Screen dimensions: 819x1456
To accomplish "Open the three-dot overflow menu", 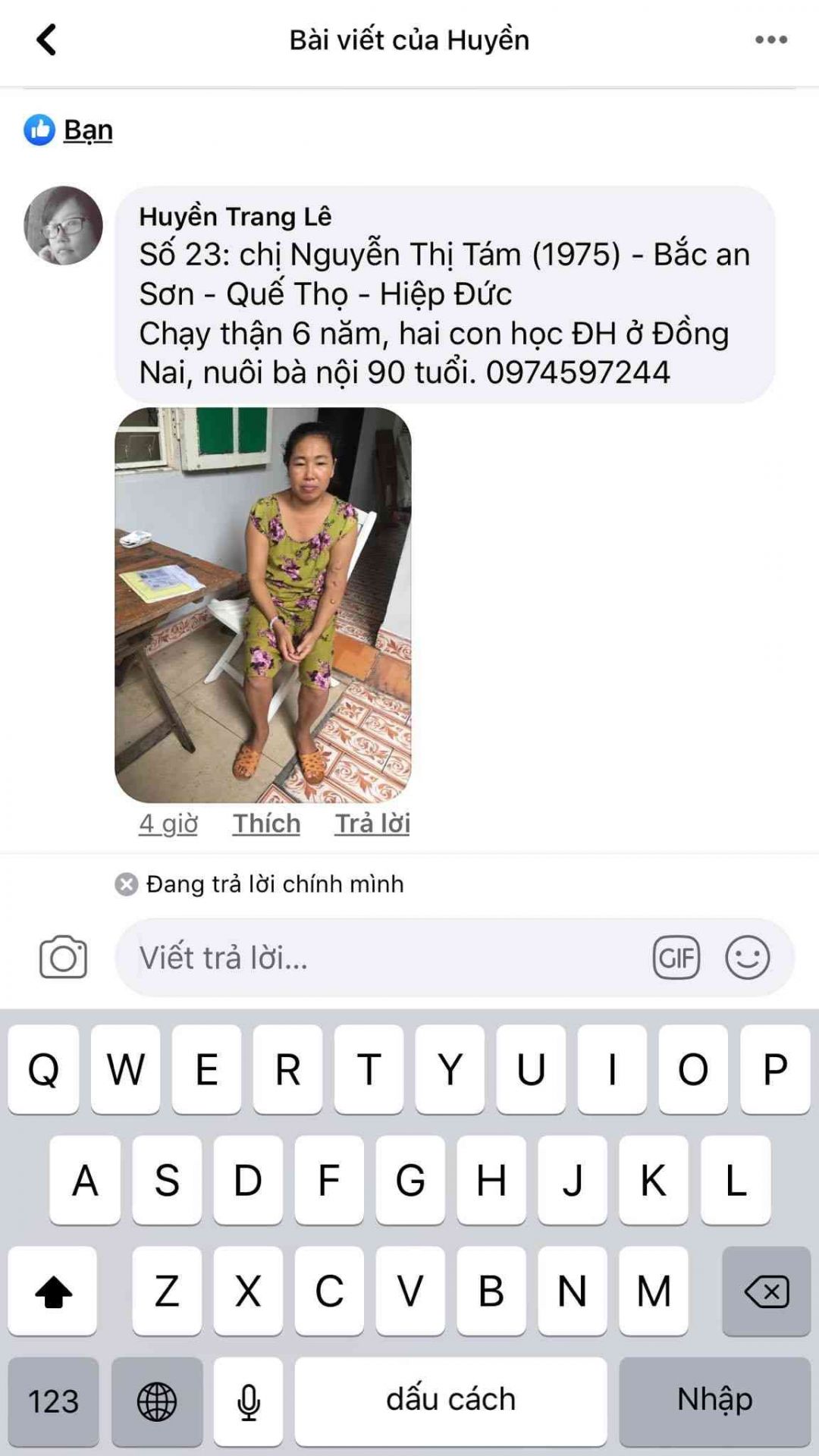I will pyautogui.click(x=770, y=40).
